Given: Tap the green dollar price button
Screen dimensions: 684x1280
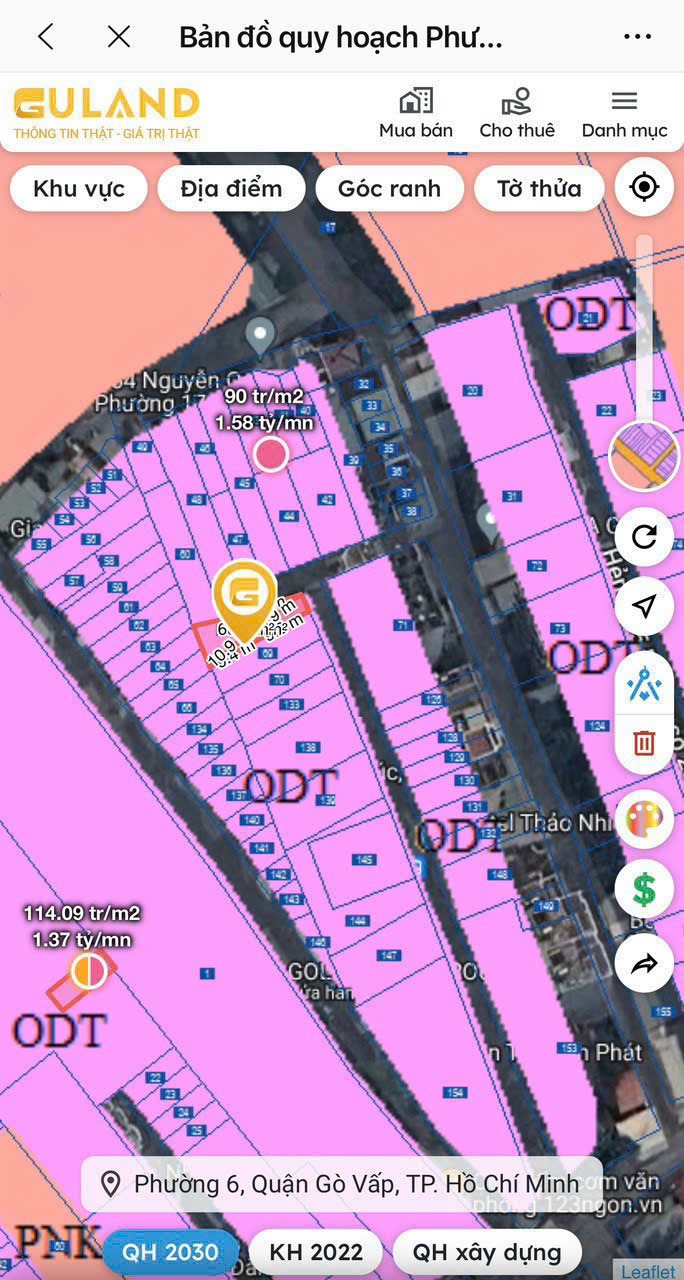Looking at the screenshot, I should pos(644,888).
